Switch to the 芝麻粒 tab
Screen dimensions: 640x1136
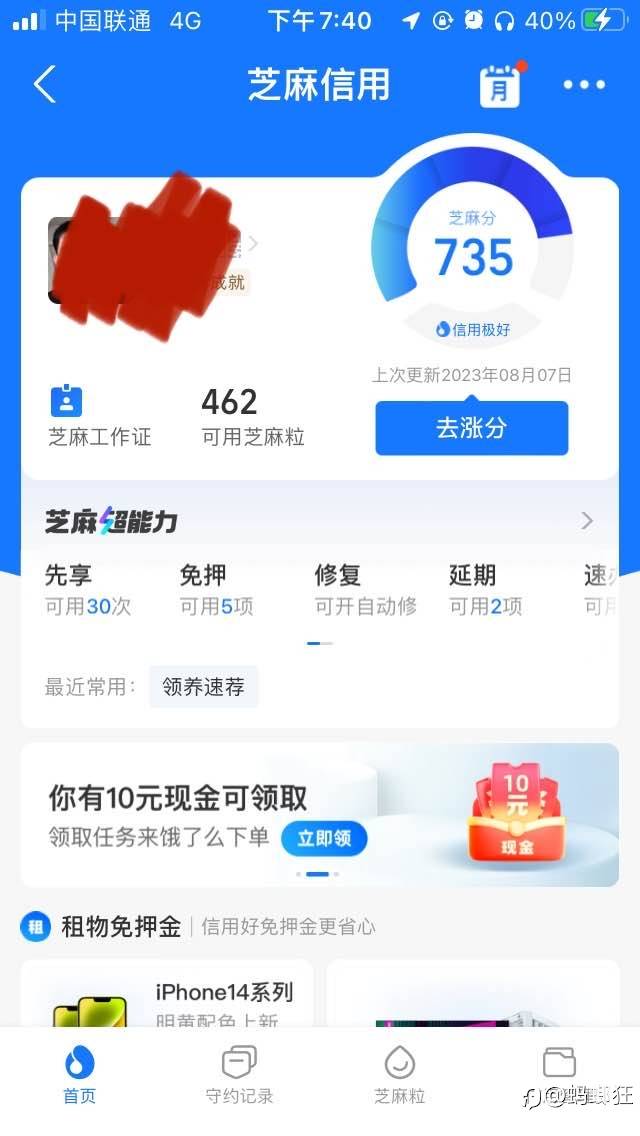click(399, 1076)
